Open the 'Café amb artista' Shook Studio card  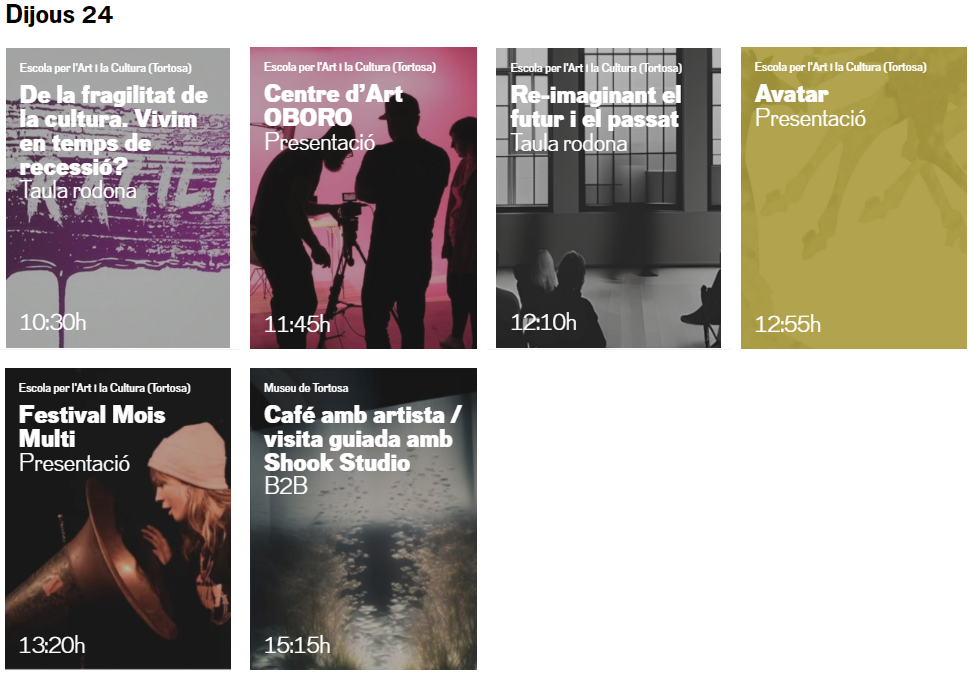click(x=363, y=518)
